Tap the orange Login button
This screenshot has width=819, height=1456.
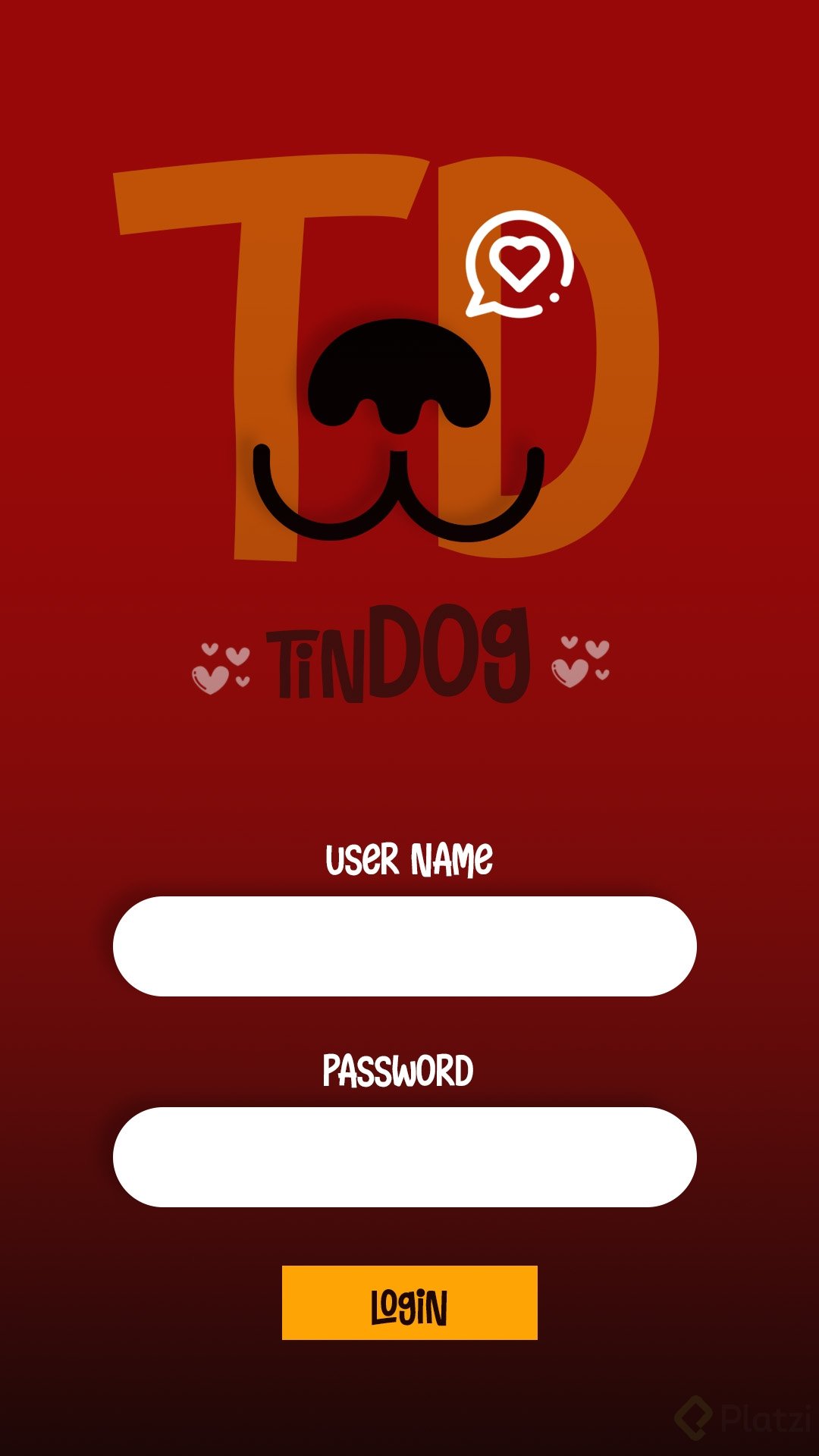[x=409, y=1302]
